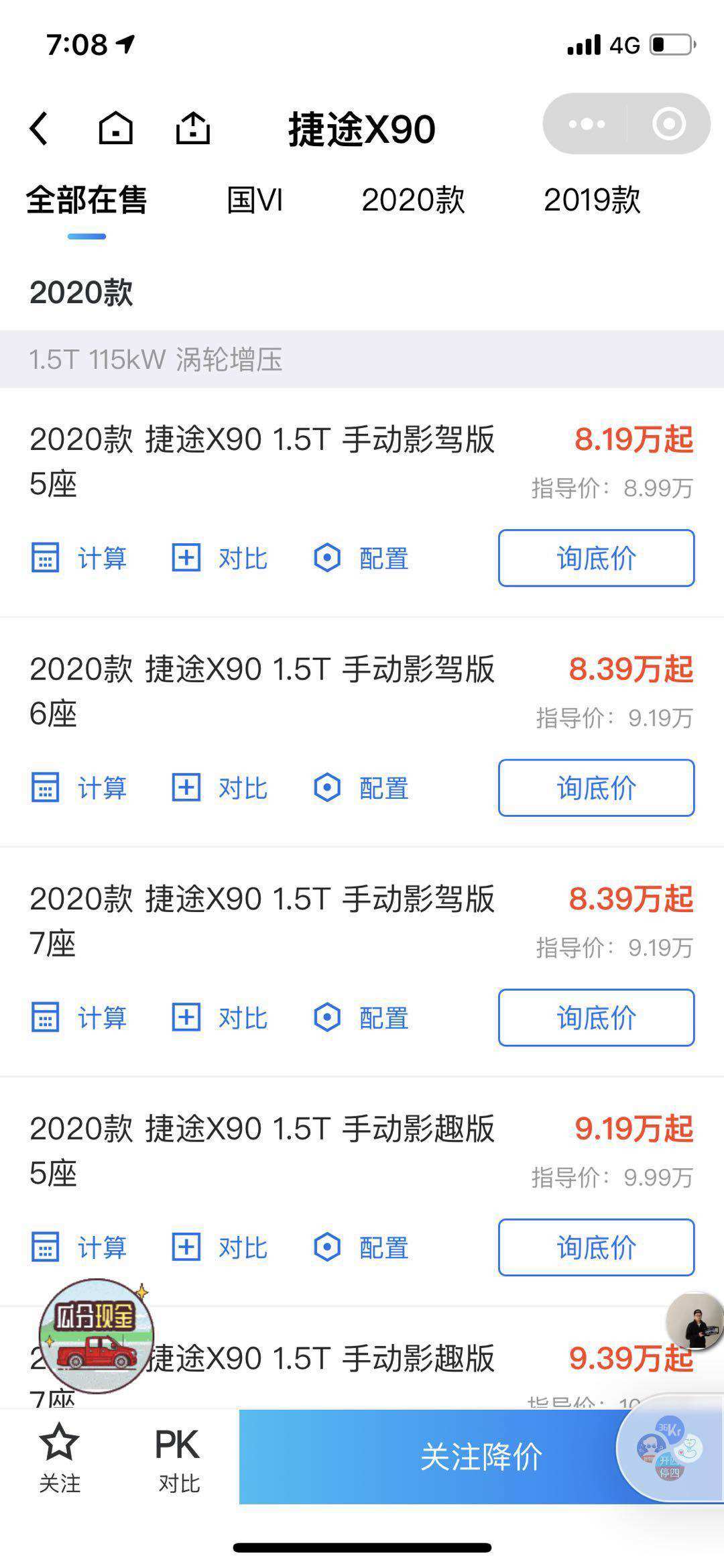
Task: Close the mini program with the circle icon
Action: (x=668, y=124)
